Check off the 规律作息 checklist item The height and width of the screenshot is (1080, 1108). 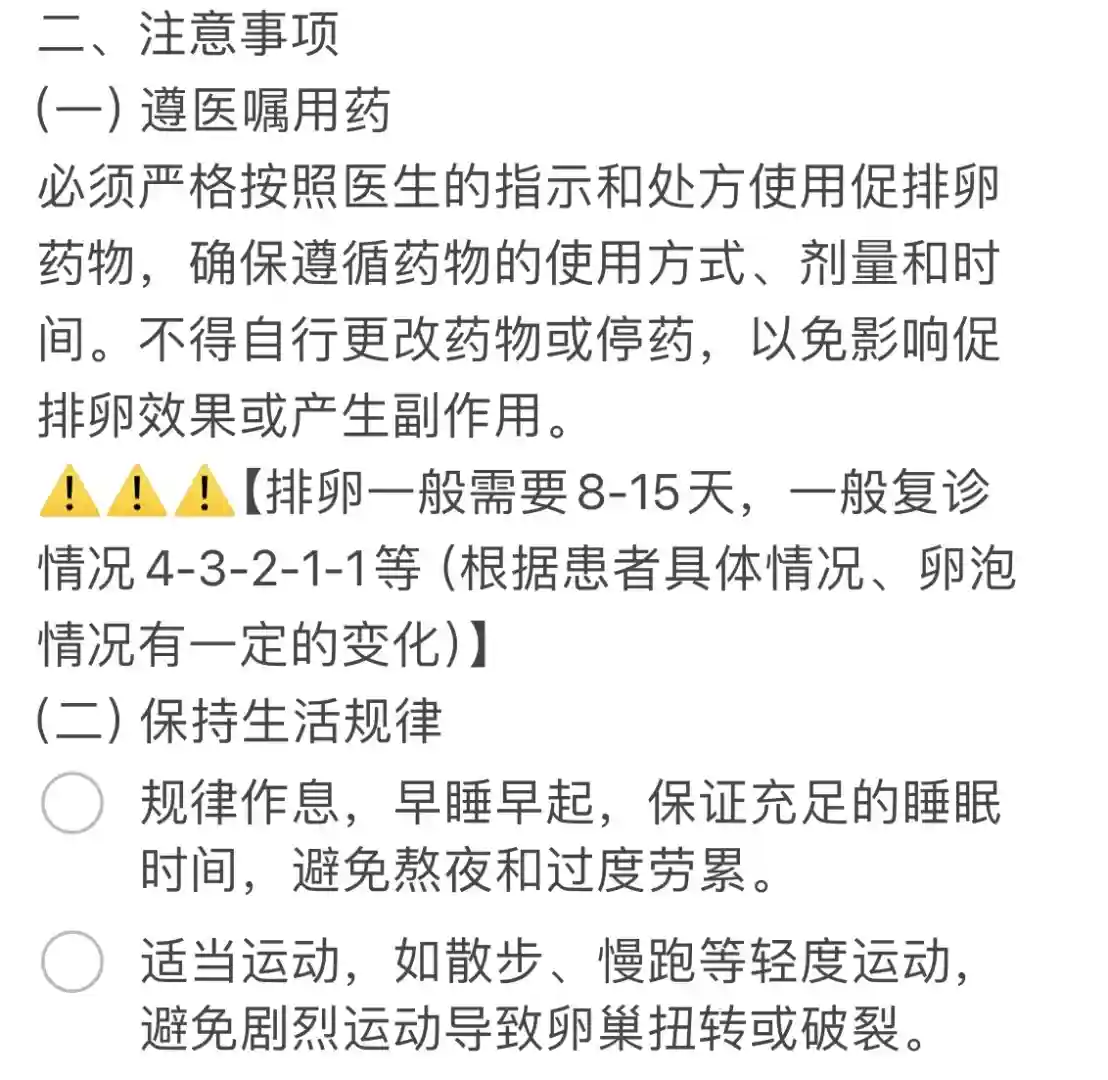click(x=72, y=804)
